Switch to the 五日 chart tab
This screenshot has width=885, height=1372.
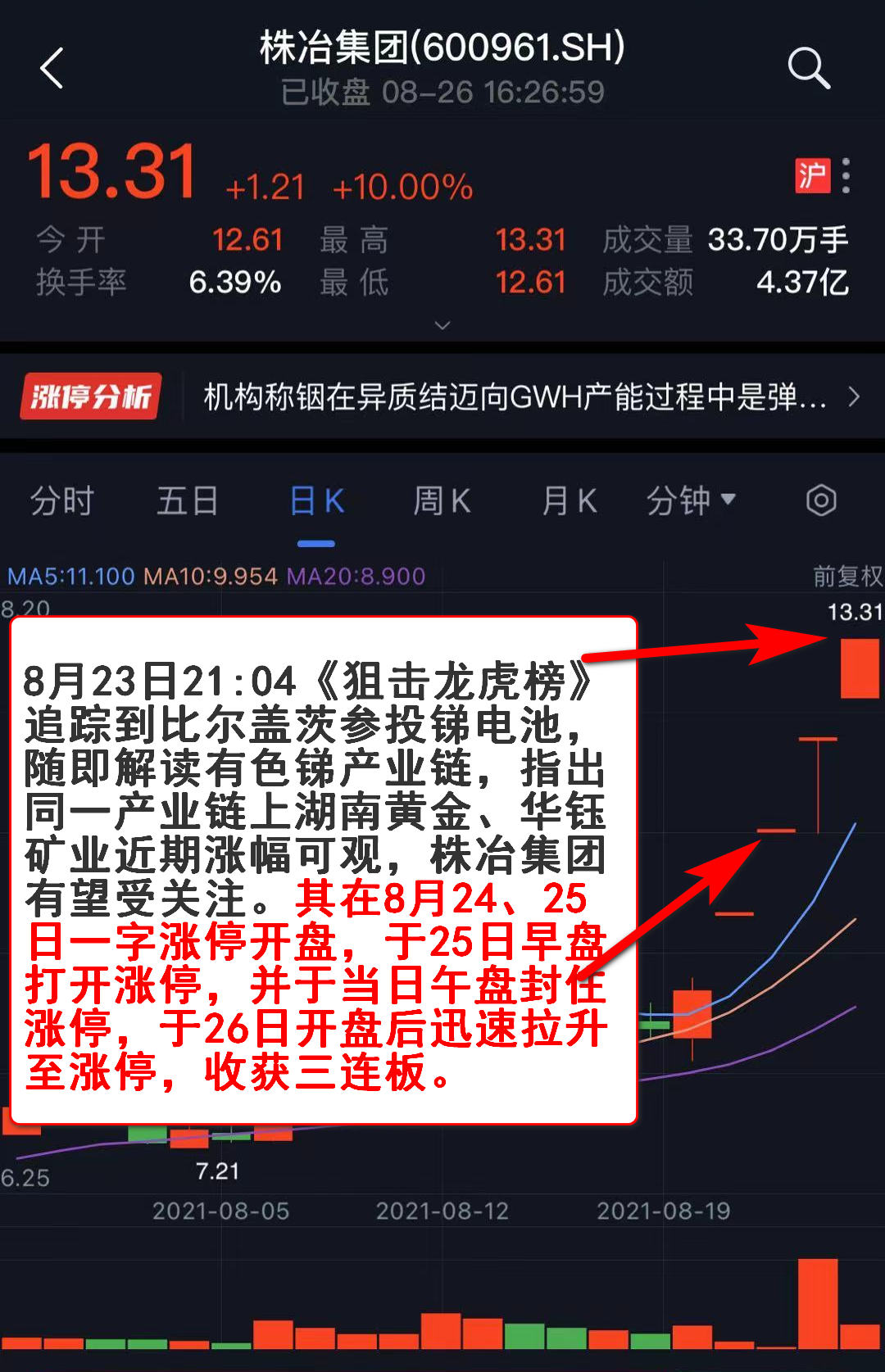pos(188,500)
